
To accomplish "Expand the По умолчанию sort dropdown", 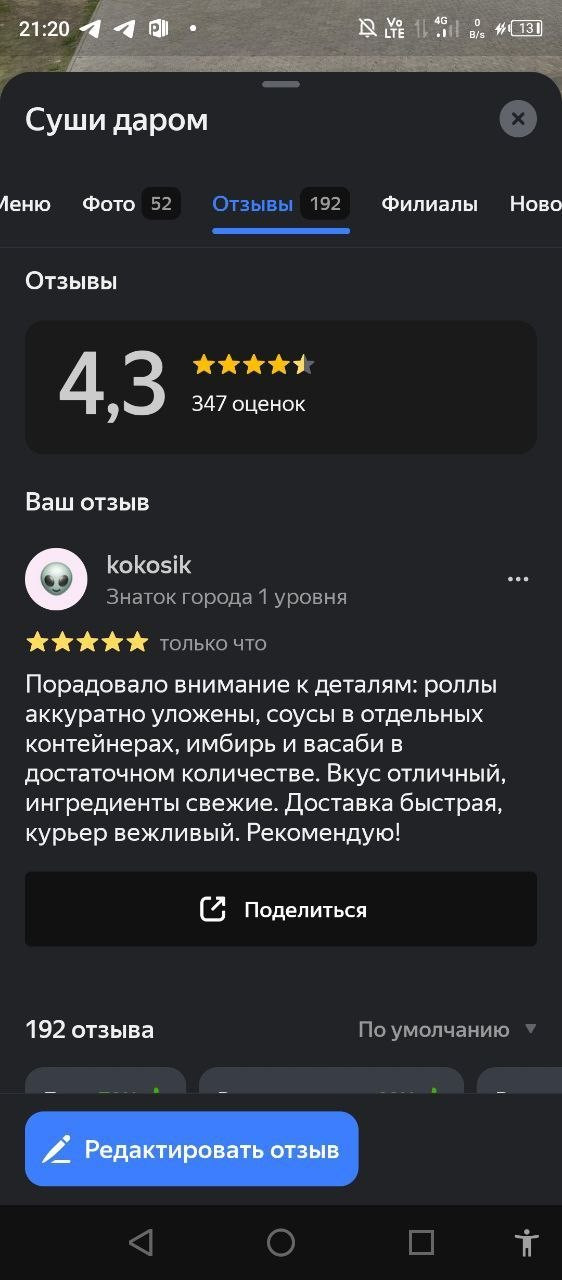I will pyautogui.click(x=447, y=1029).
